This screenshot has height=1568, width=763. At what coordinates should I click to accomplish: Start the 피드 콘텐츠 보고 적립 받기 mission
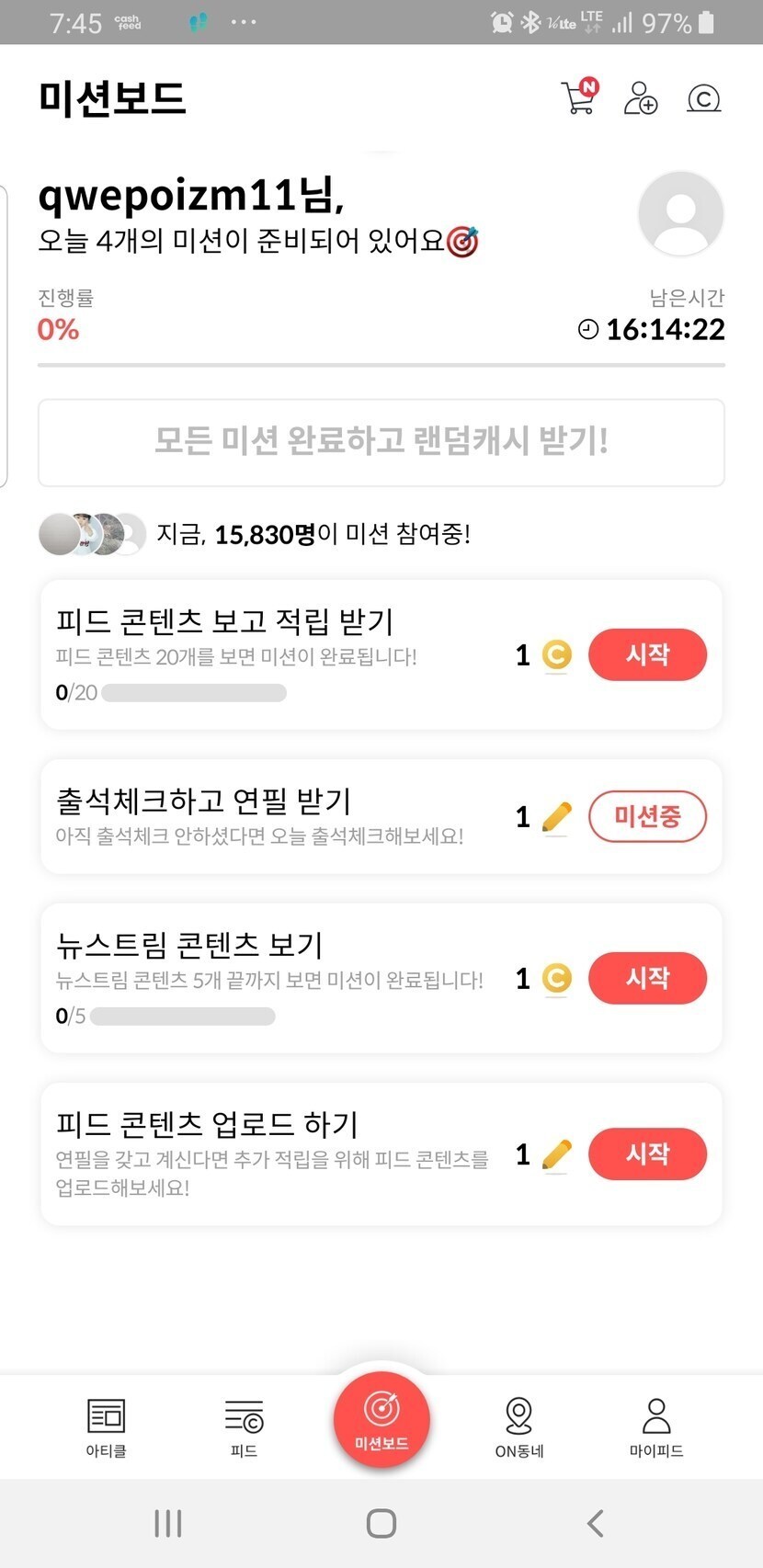click(647, 654)
